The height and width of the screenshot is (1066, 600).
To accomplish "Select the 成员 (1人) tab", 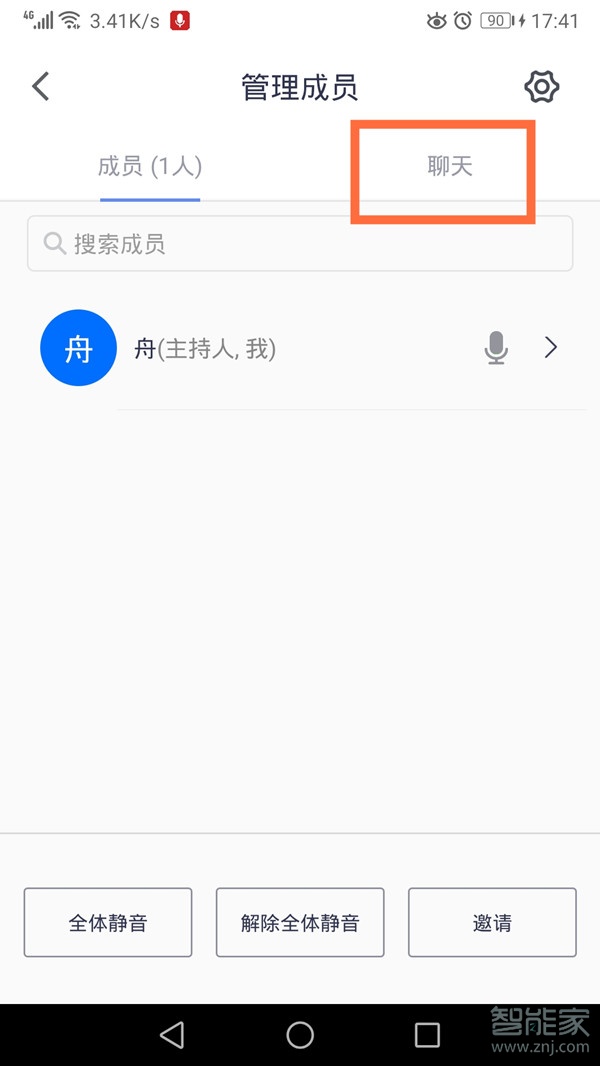I will [x=149, y=166].
